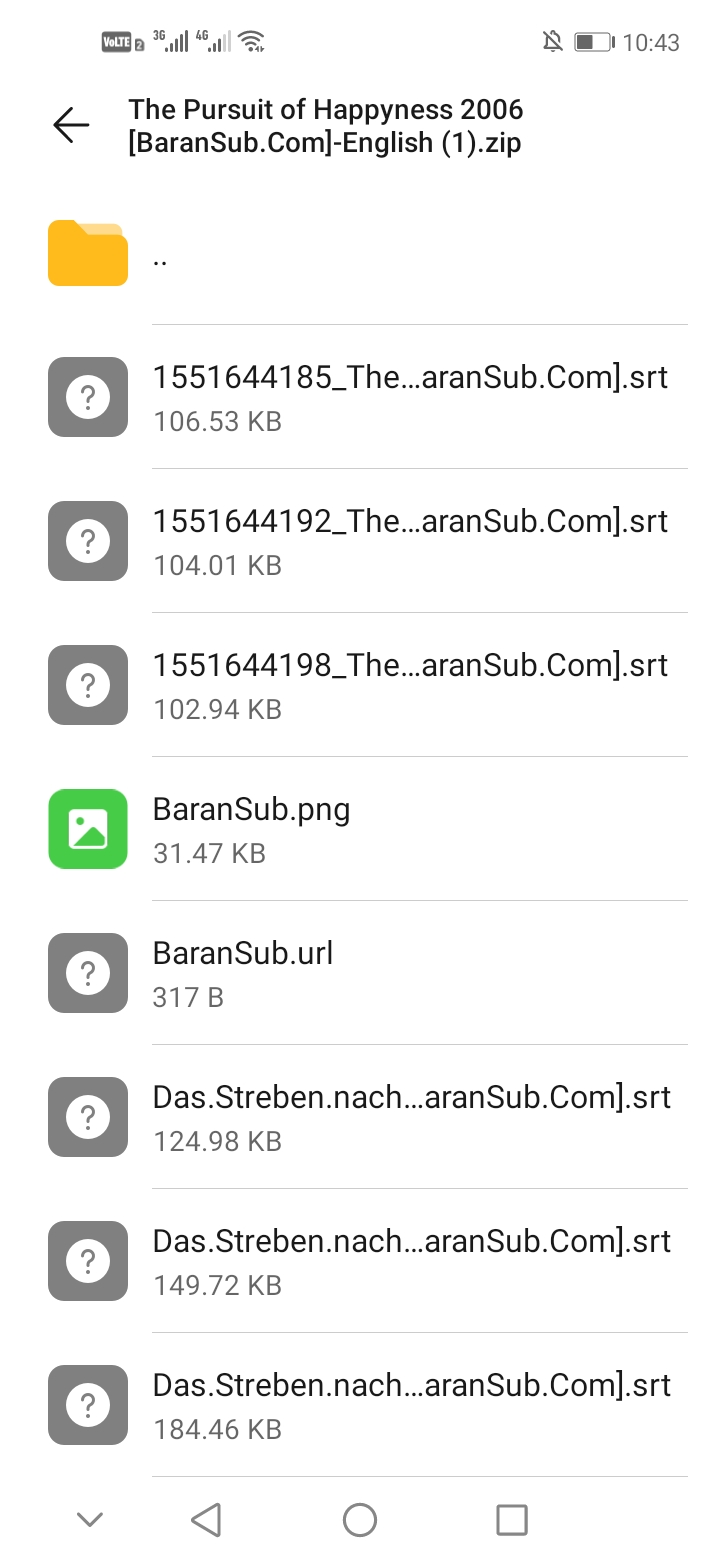Viewport: 720px width, 1560px height.
Task: Show recent apps from the navigation bar
Action: [x=512, y=1520]
